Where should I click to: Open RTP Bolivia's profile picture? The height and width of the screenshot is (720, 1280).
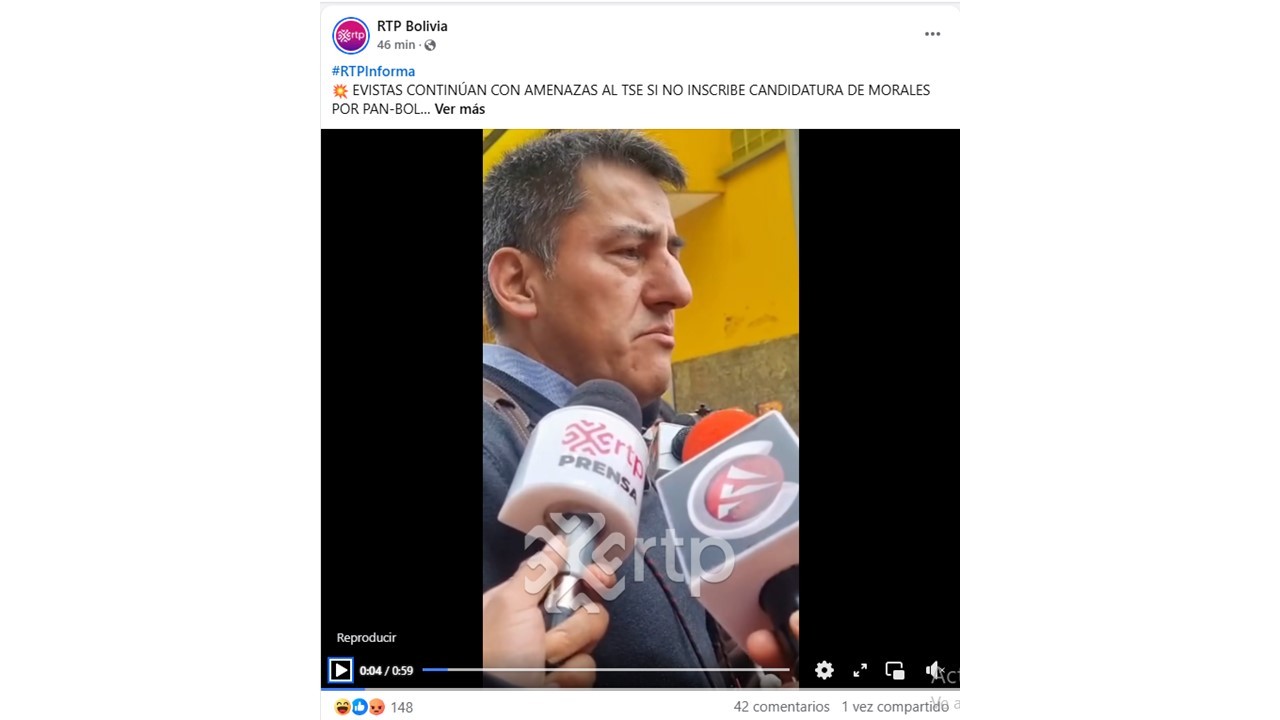click(351, 35)
